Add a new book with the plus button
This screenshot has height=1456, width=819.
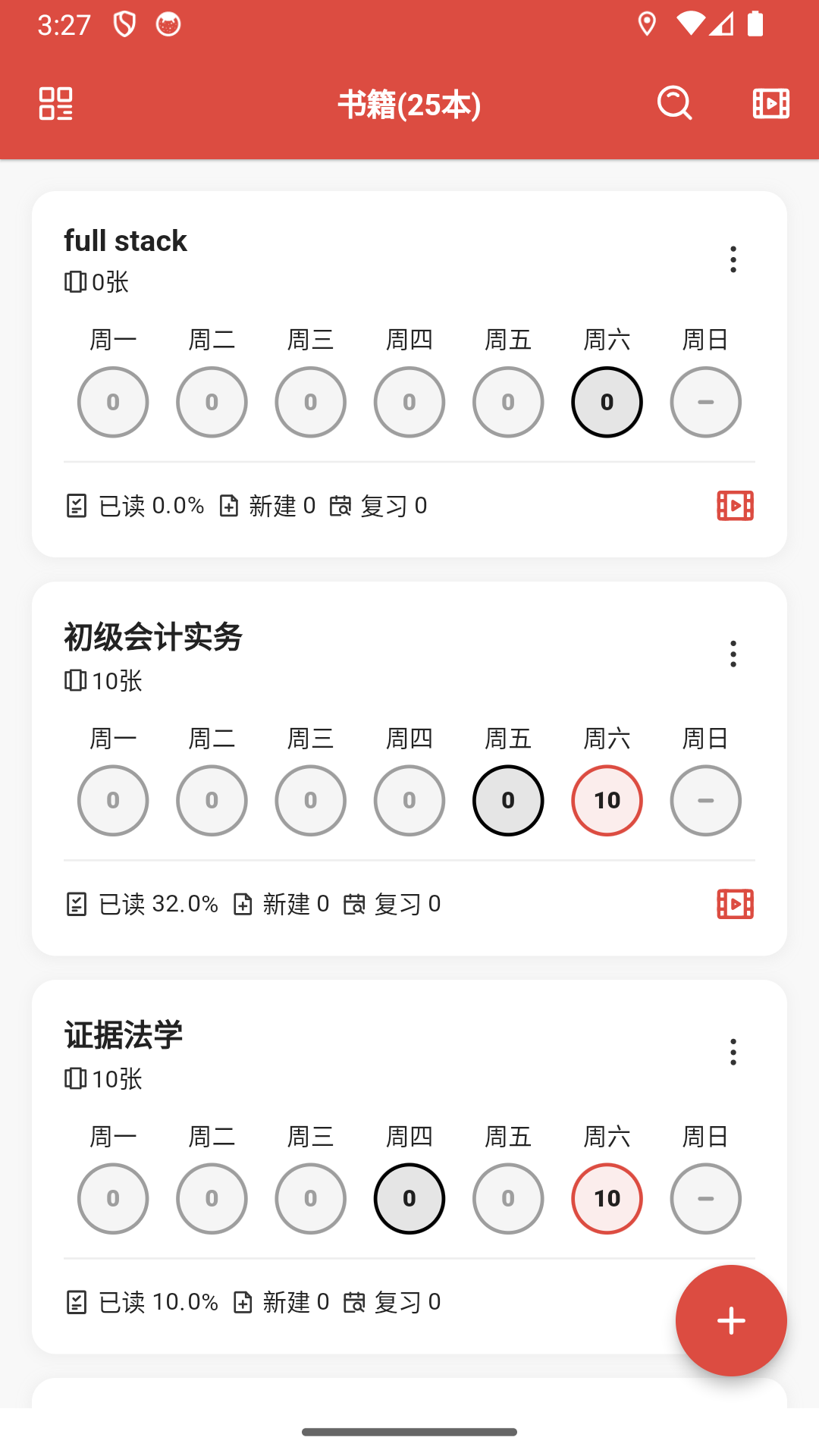point(730,1319)
